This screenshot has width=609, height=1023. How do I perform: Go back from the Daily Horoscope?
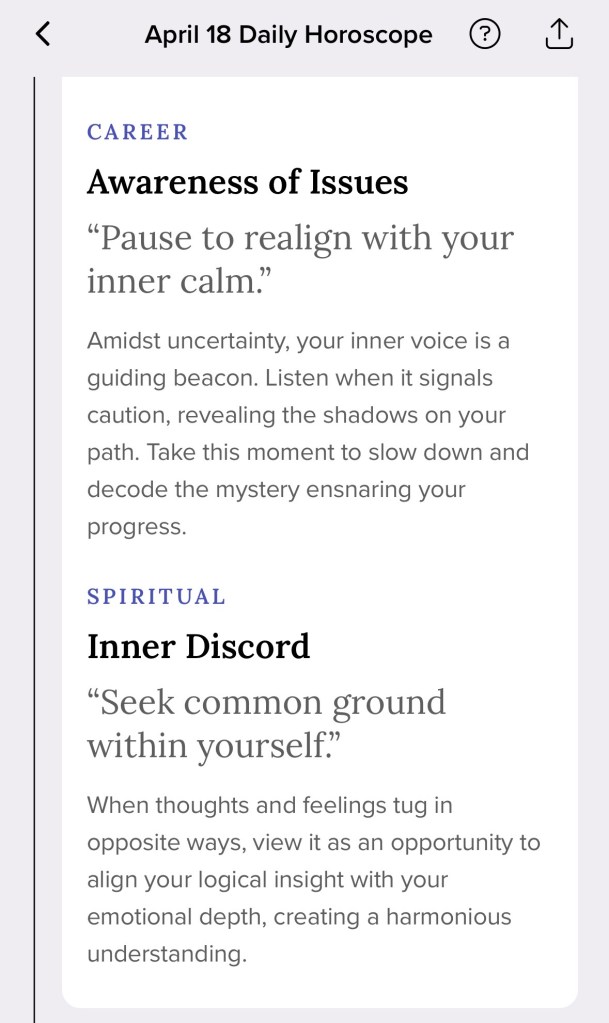pos(42,34)
